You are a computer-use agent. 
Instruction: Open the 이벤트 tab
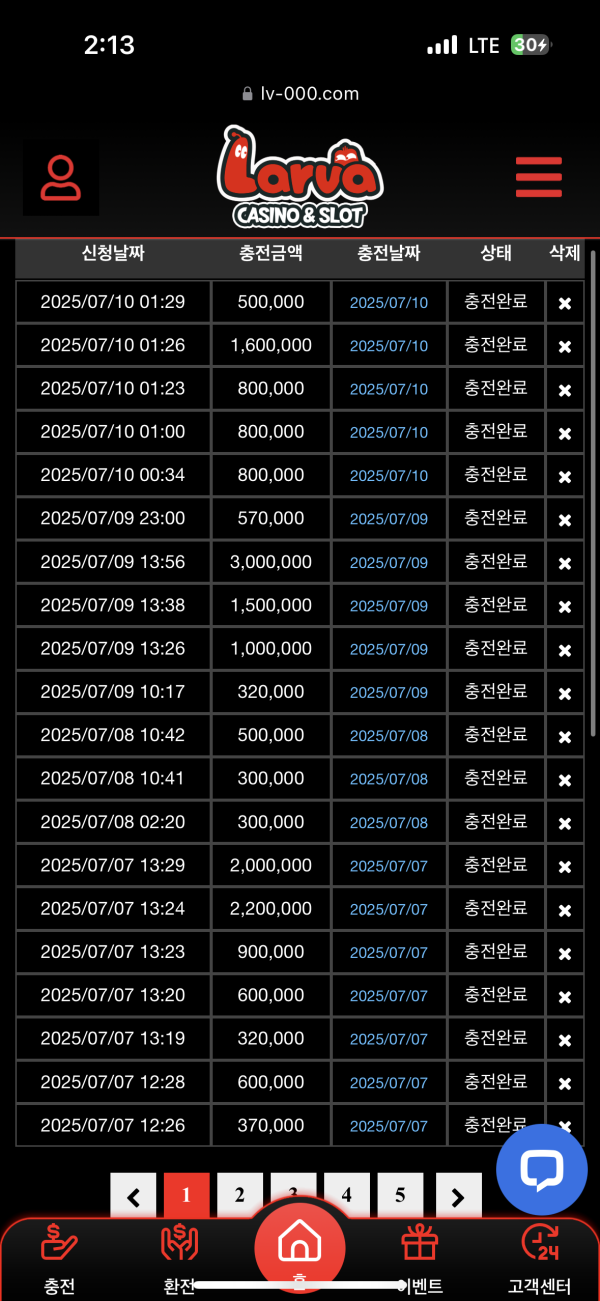419,1260
